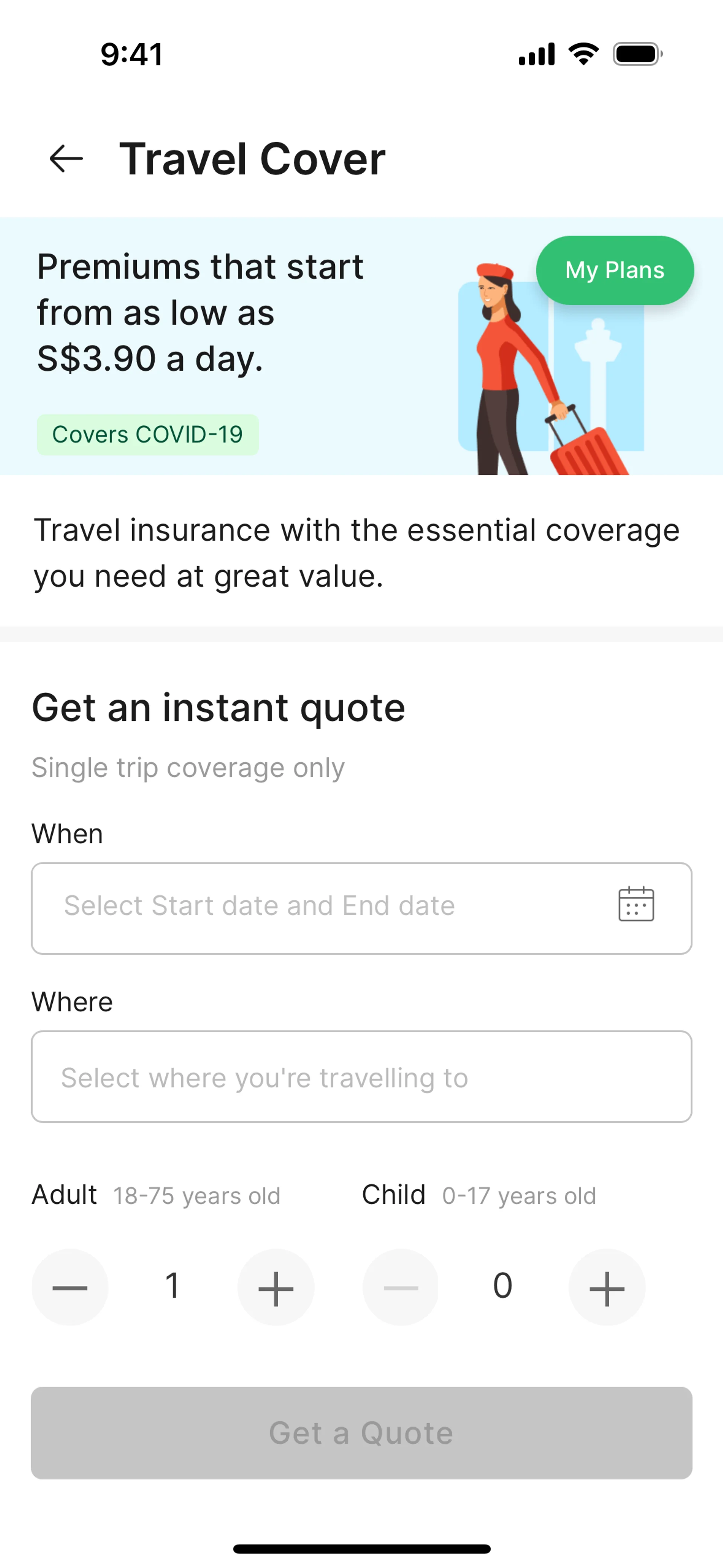This screenshot has width=723, height=1568.
Task: Go back using the arrow icon
Action: (66, 159)
